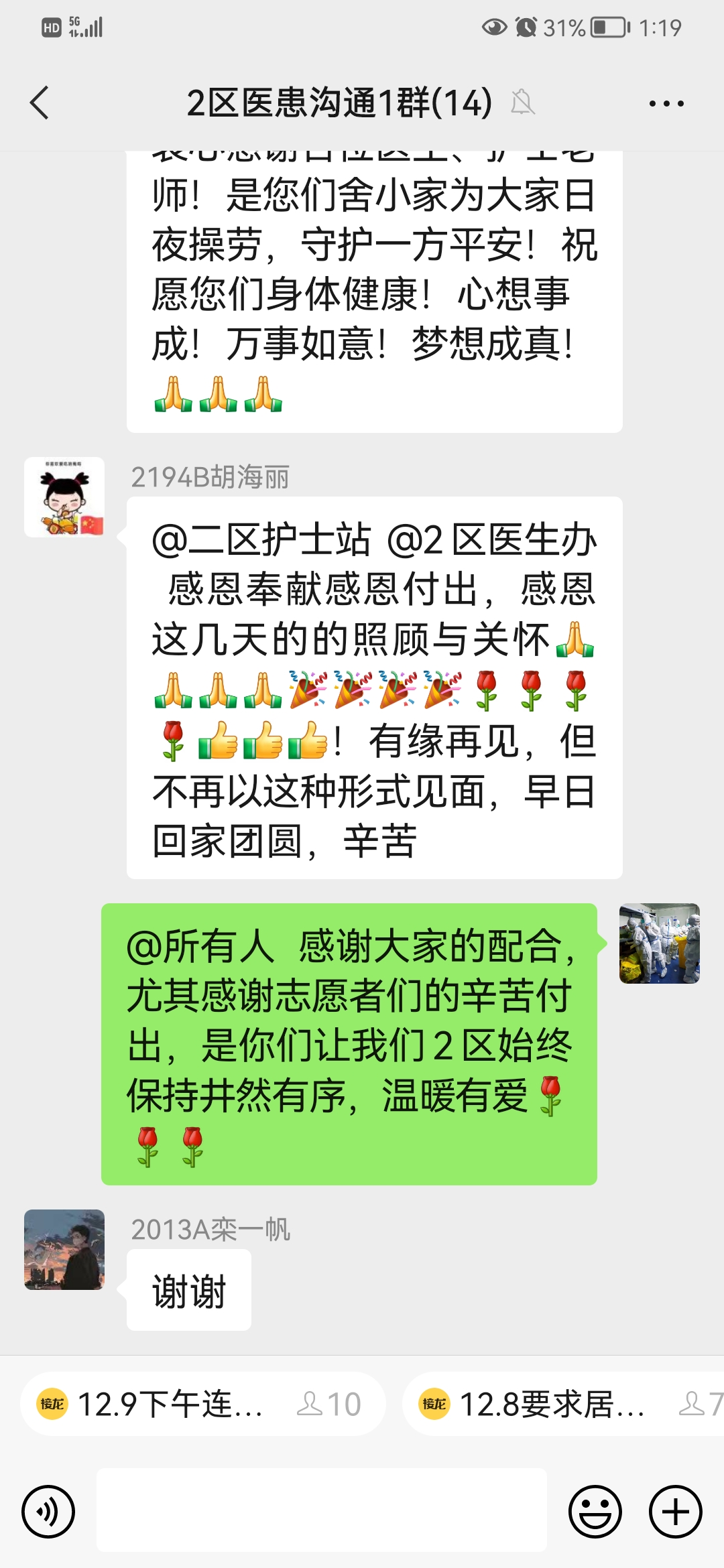View profile via 2013A栾一帆's avatar
Viewport: 724px width, 1568px height.
pyautogui.click(x=64, y=1250)
